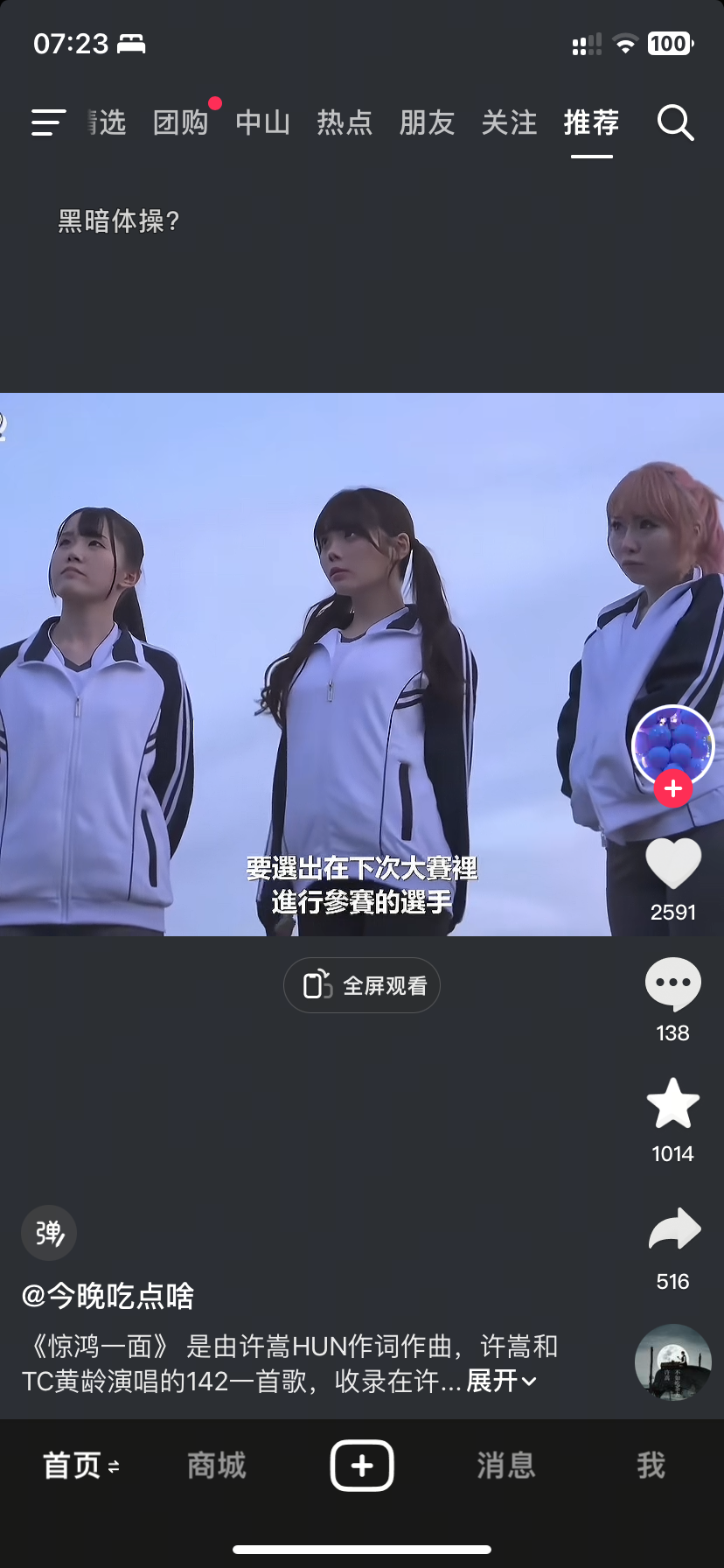Screen dimensions: 724x1568
Task: Expand the description with 展开
Action: (x=500, y=1381)
